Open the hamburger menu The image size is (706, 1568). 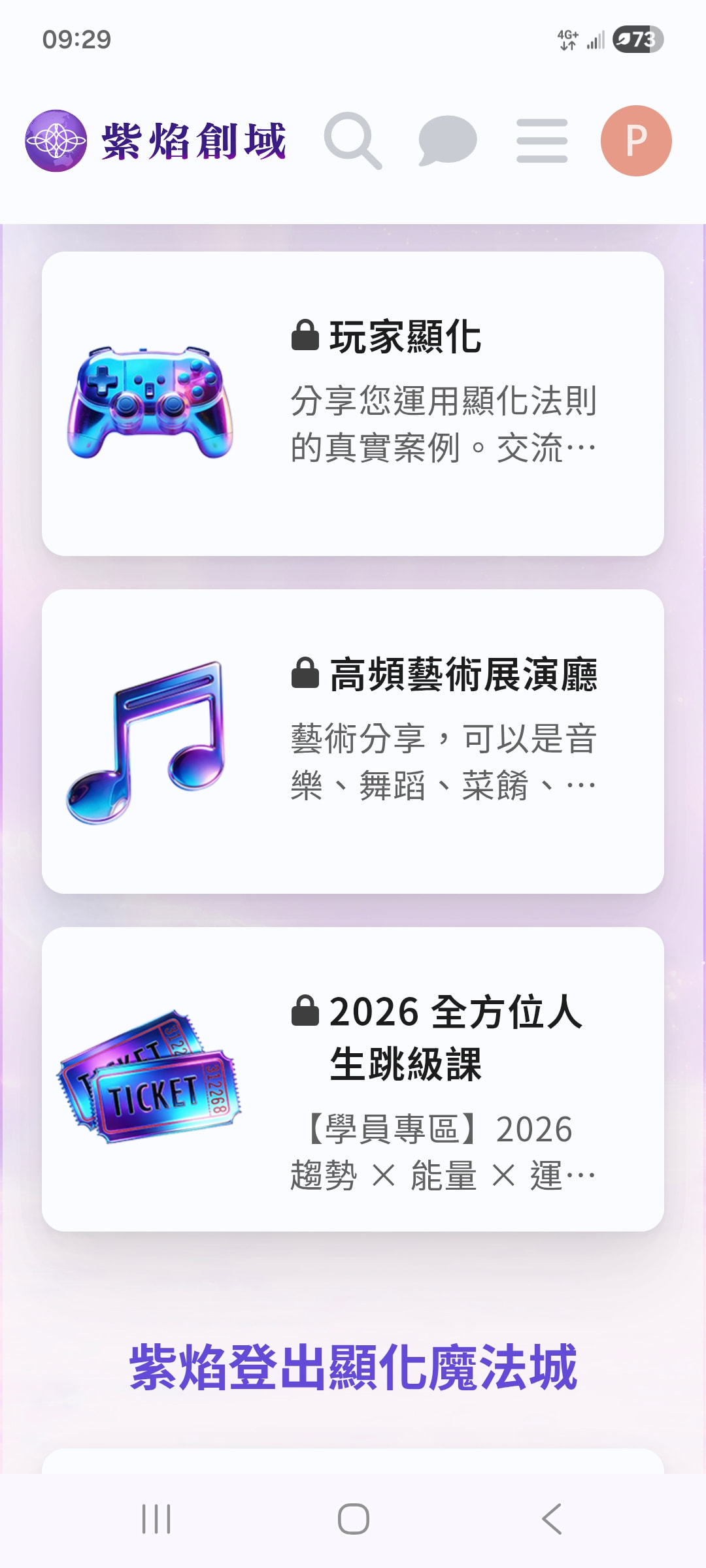click(542, 140)
